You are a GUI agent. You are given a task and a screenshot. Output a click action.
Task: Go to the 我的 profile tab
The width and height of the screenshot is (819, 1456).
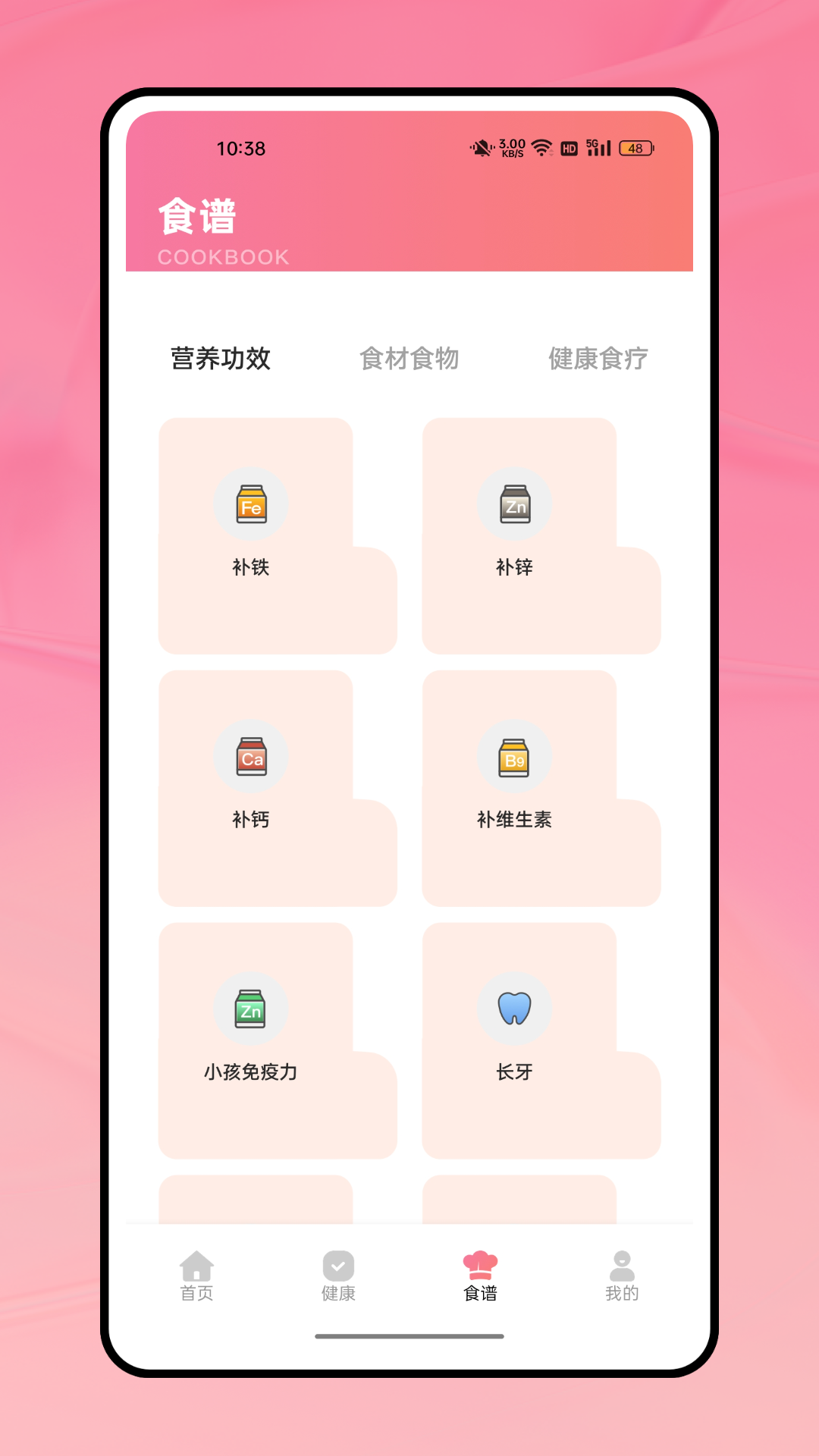[x=622, y=1276]
